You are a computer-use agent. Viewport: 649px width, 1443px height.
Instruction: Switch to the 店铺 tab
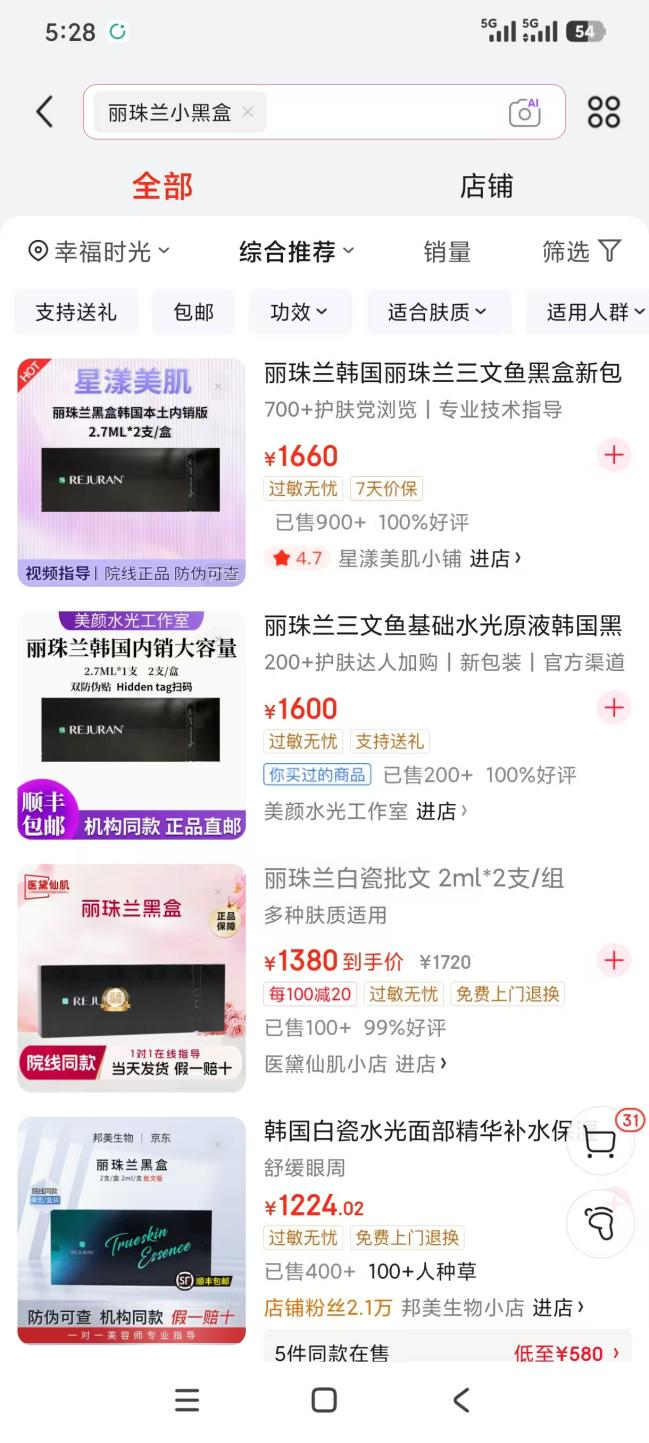486,186
